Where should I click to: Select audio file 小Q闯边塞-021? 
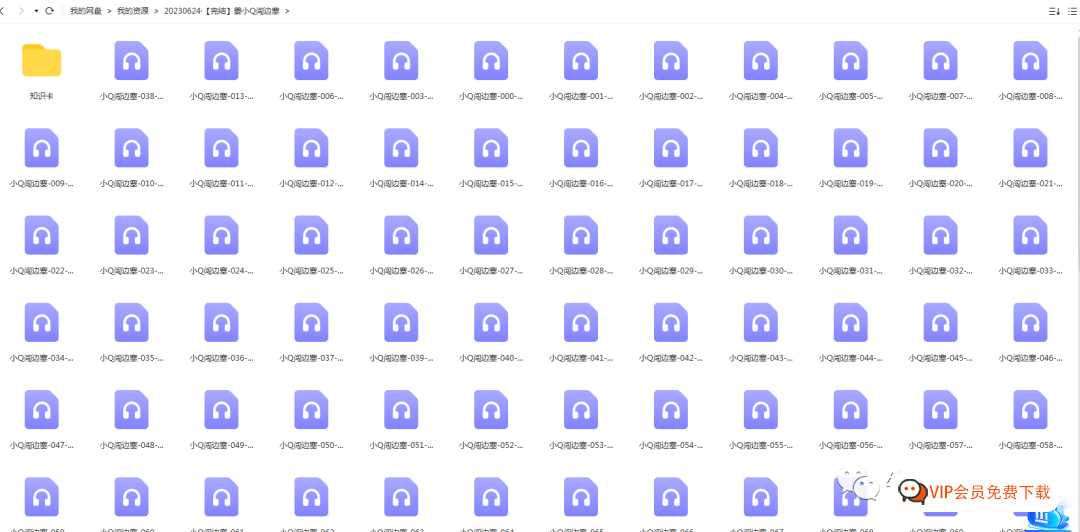(1030, 148)
